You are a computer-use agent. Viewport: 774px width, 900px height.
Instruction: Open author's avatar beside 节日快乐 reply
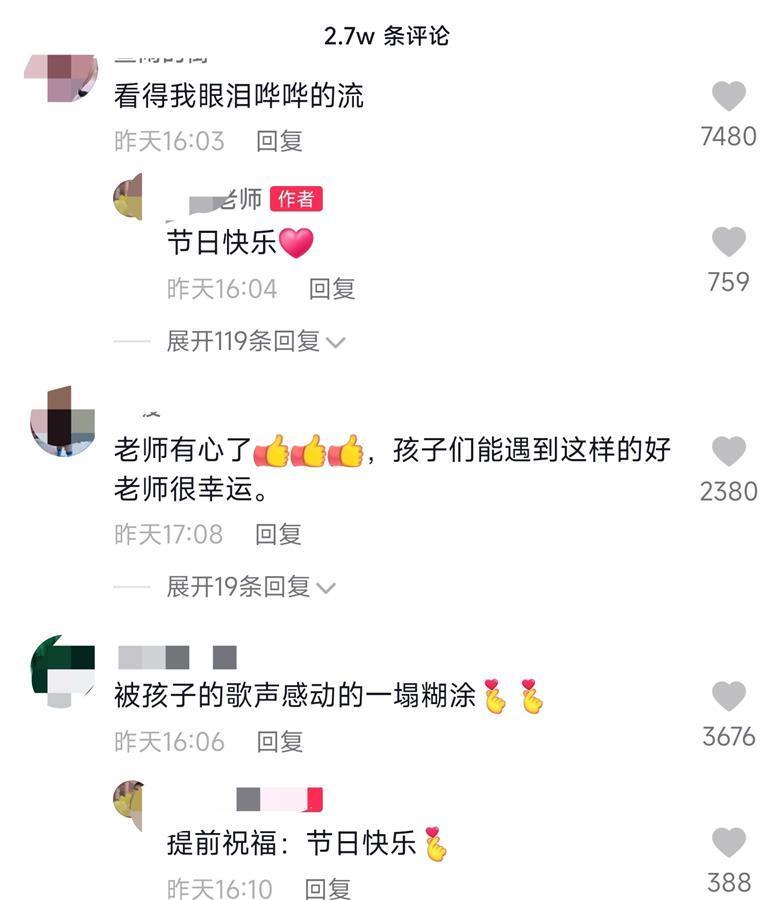tap(128, 196)
